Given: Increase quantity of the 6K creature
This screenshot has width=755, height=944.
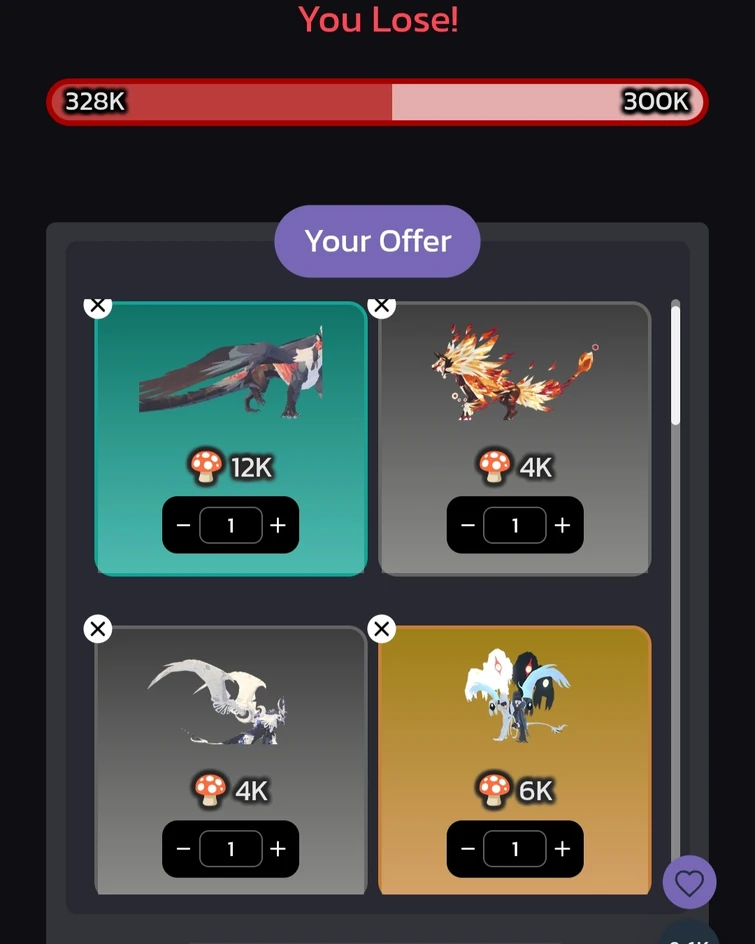Looking at the screenshot, I should [562, 849].
